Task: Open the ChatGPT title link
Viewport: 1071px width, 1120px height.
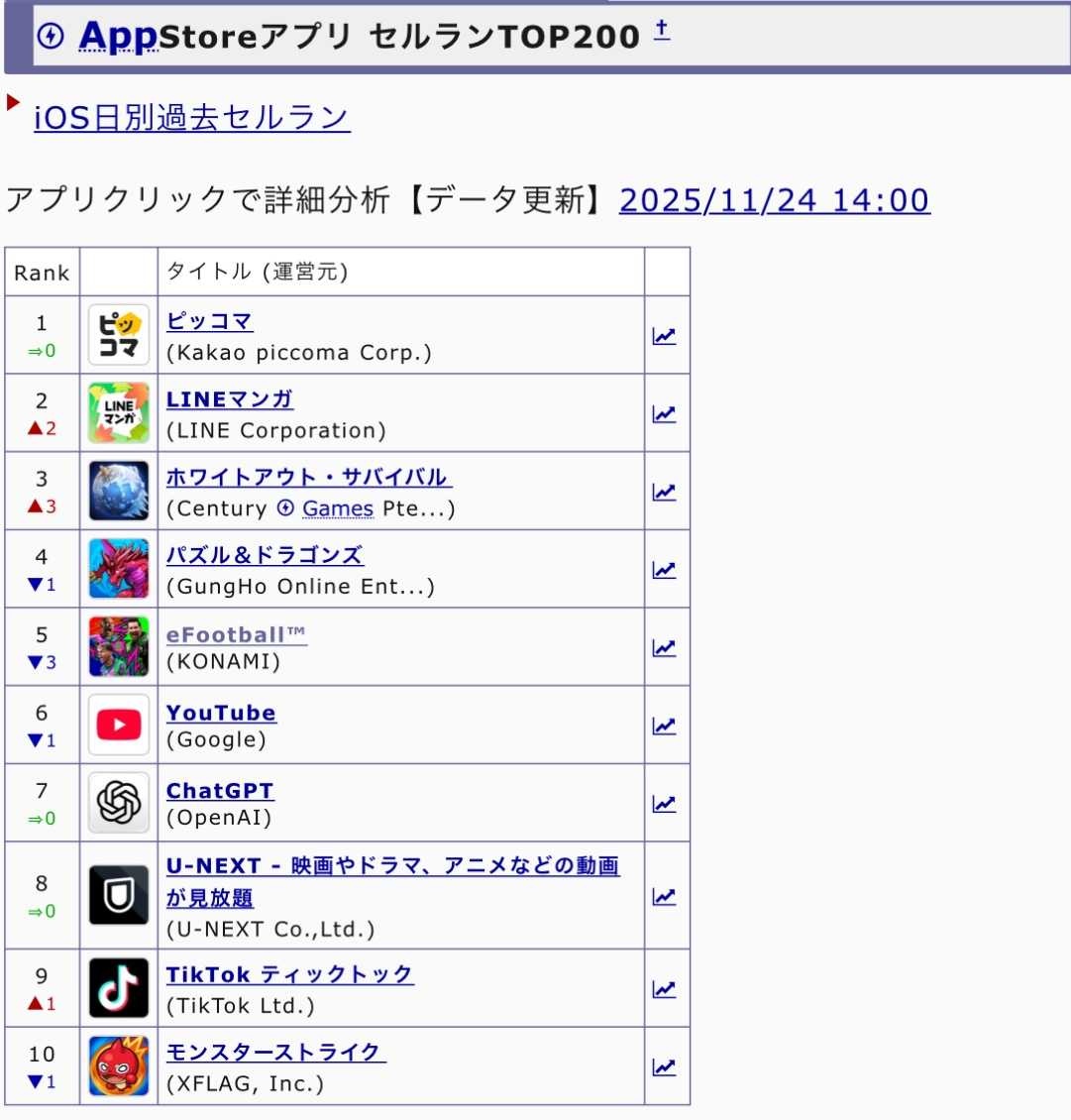Action: click(x=220, y=791)
